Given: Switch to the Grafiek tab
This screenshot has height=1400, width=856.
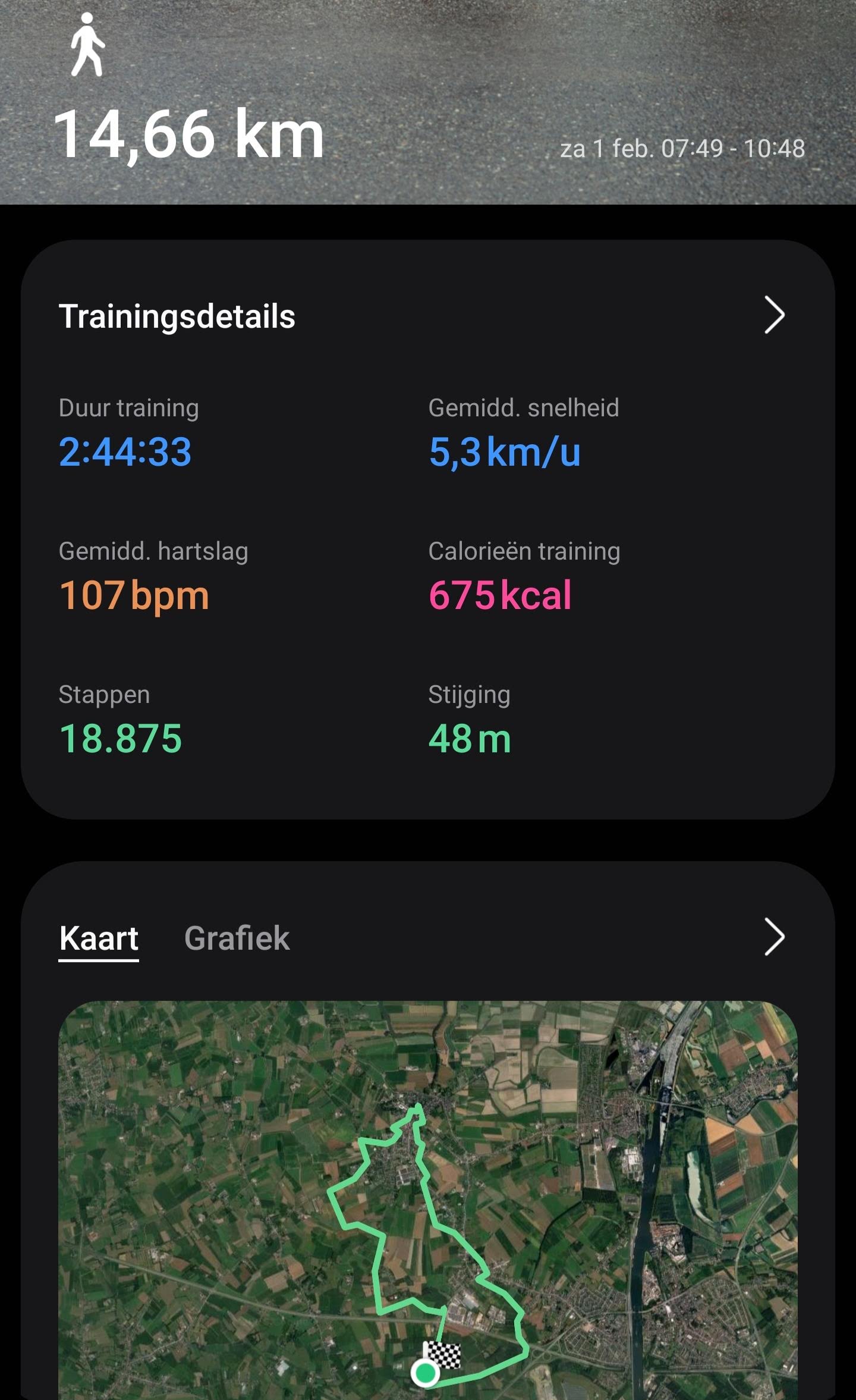Looking at the screenshot, I should [x=237, y=938].
